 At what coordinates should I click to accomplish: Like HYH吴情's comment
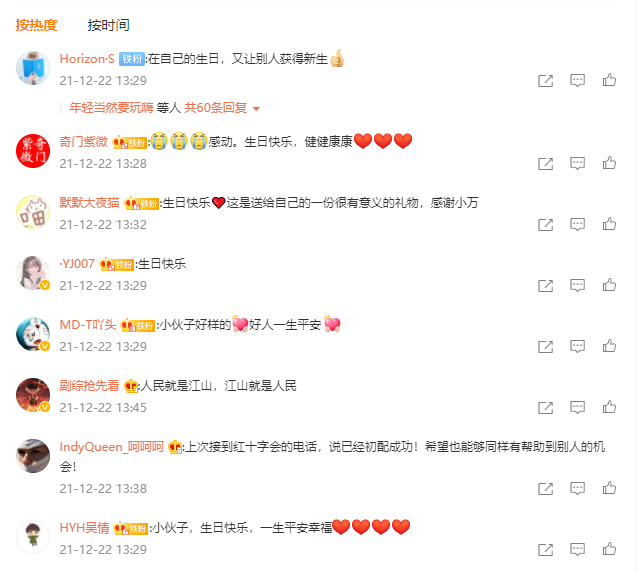[x=609, y=550]
